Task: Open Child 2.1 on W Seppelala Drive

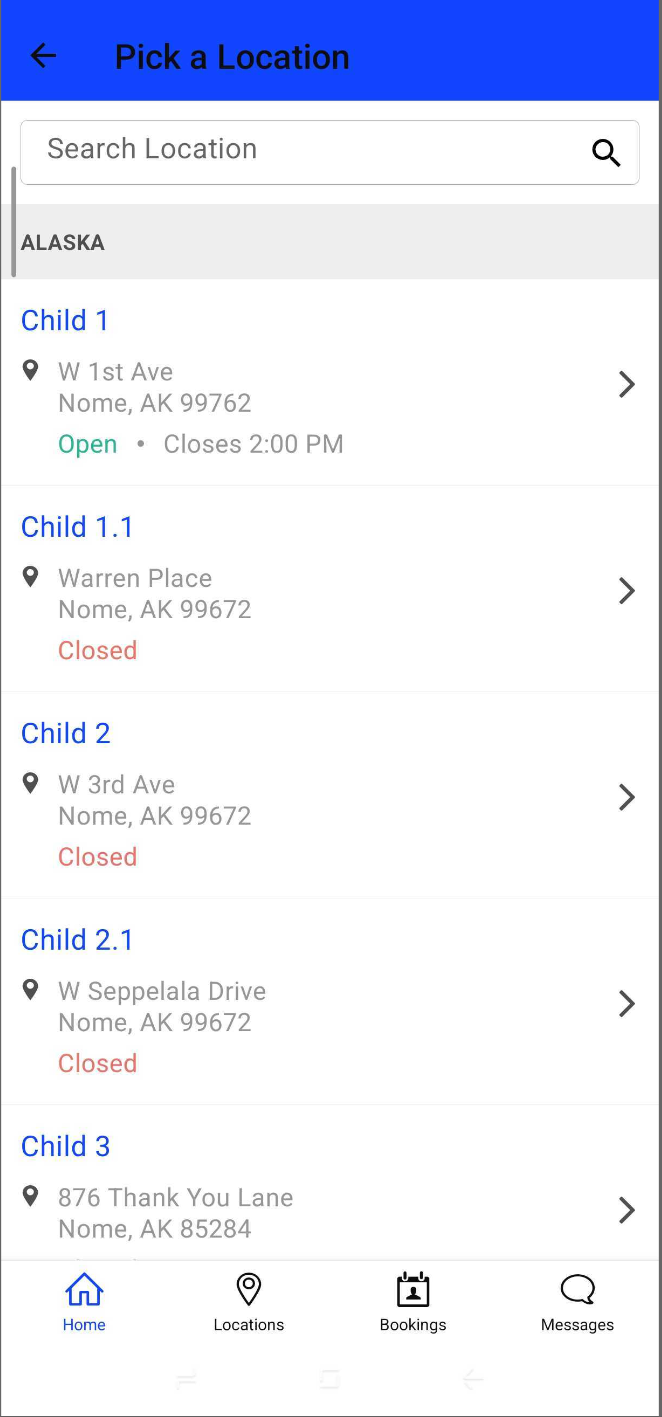Action: click(x=330, y=1002)
